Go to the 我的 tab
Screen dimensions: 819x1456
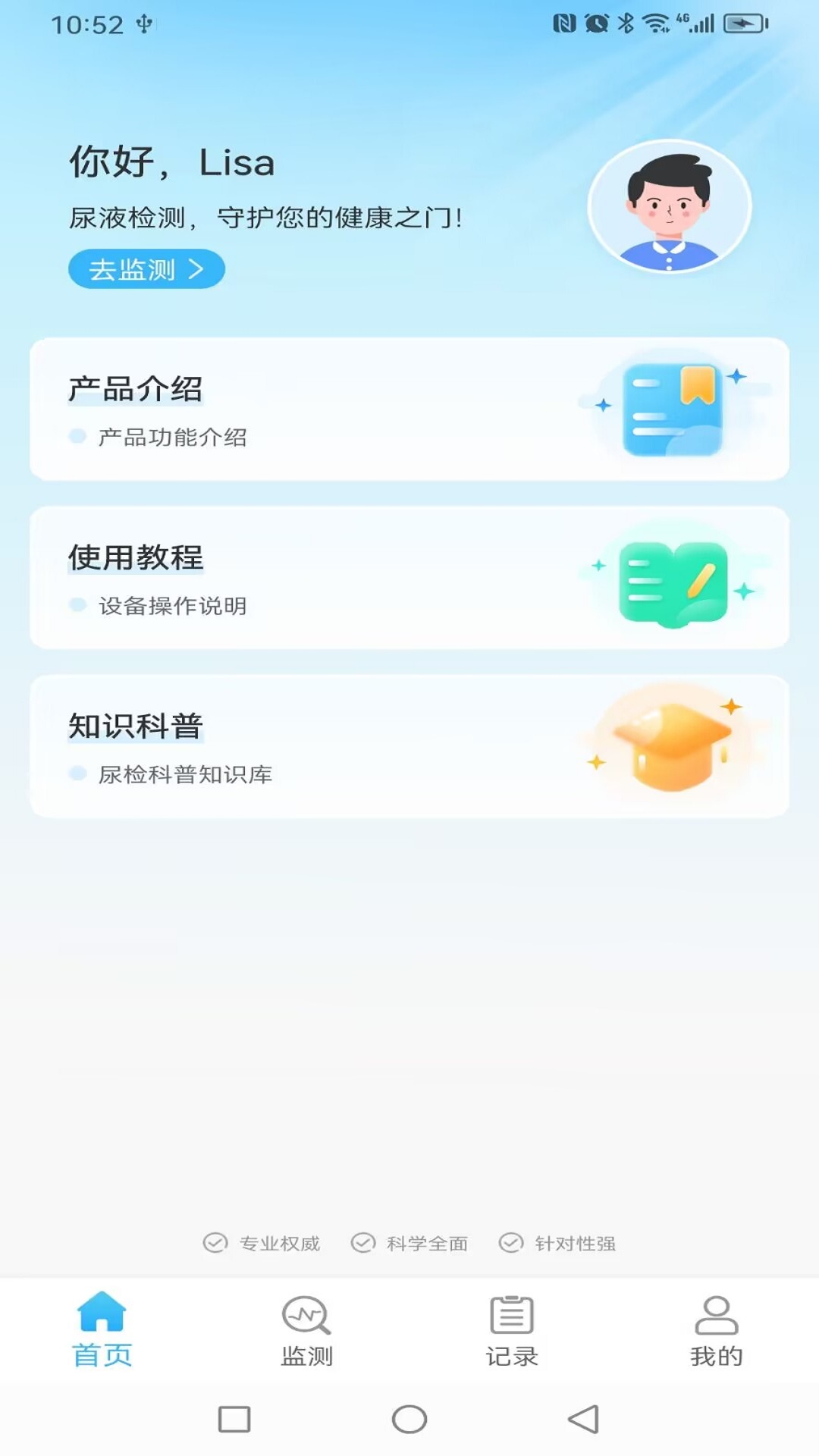tap(717, 1331)
